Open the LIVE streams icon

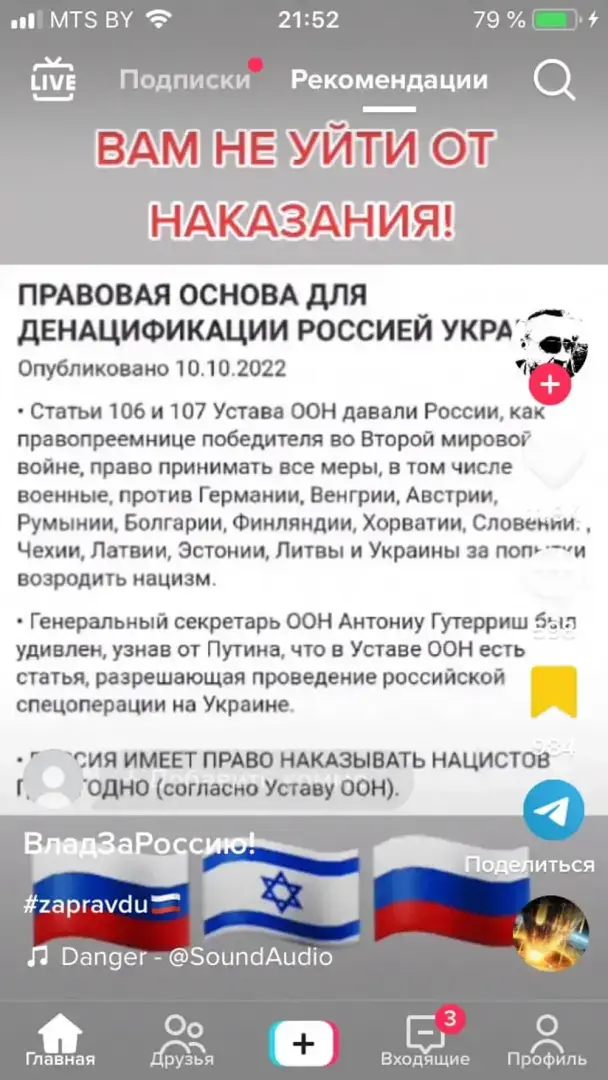(53, 80)
